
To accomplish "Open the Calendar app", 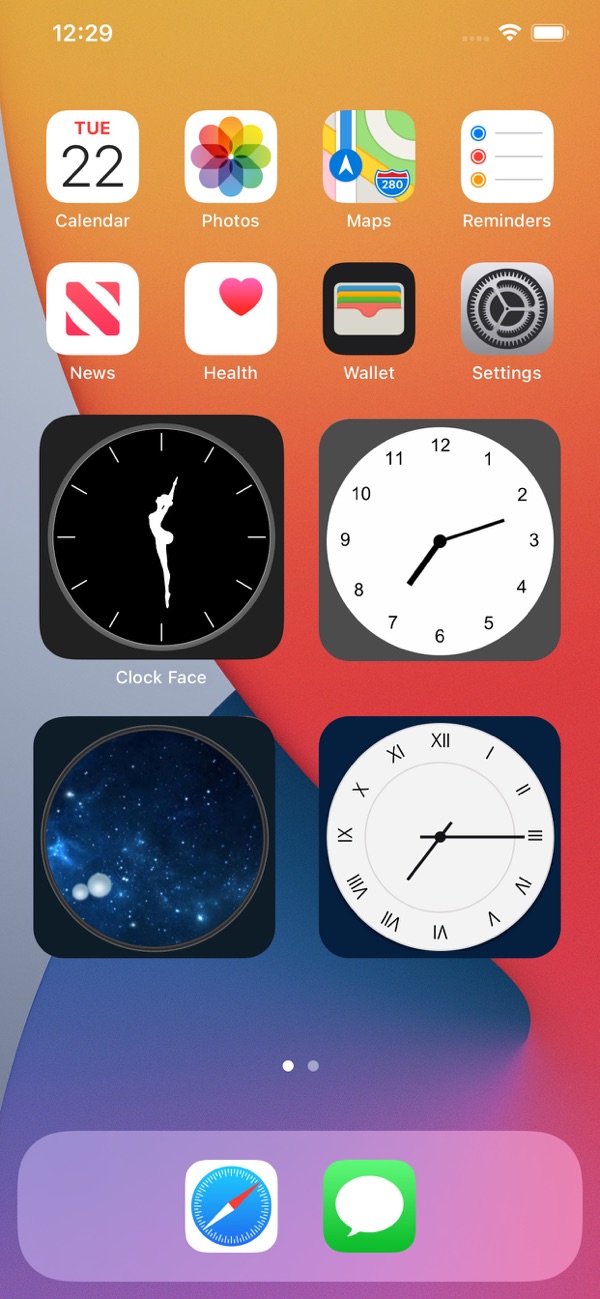I will point(92,157).
